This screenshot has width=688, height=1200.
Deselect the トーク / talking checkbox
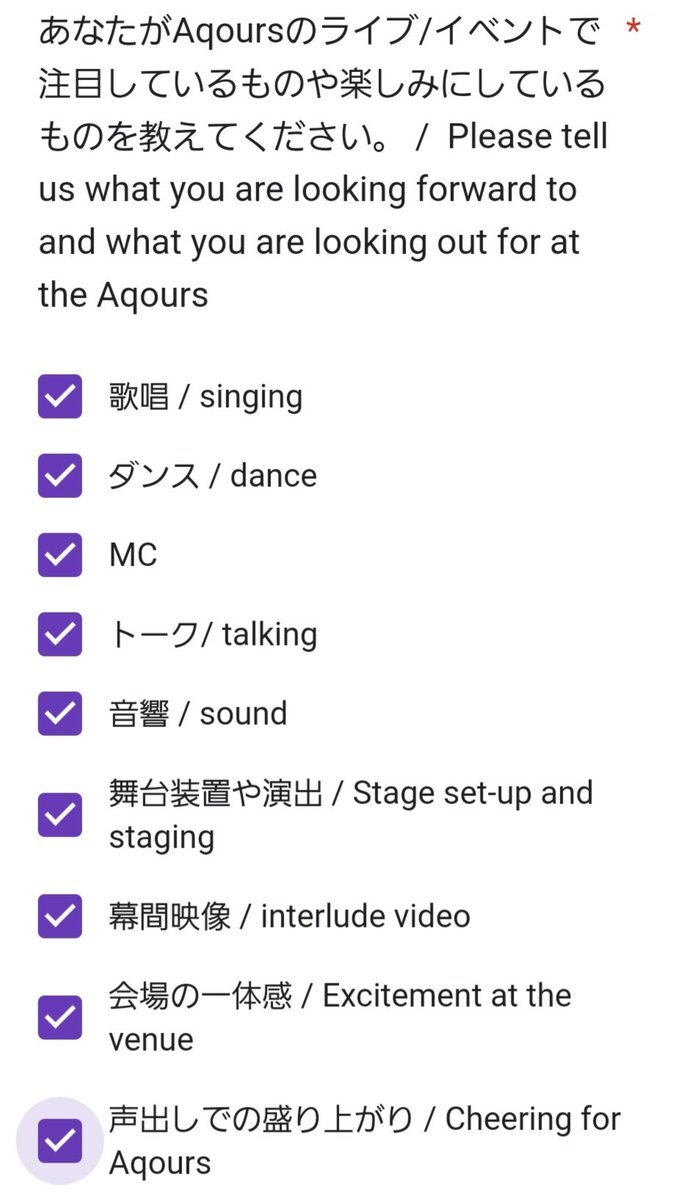[59, 634]
